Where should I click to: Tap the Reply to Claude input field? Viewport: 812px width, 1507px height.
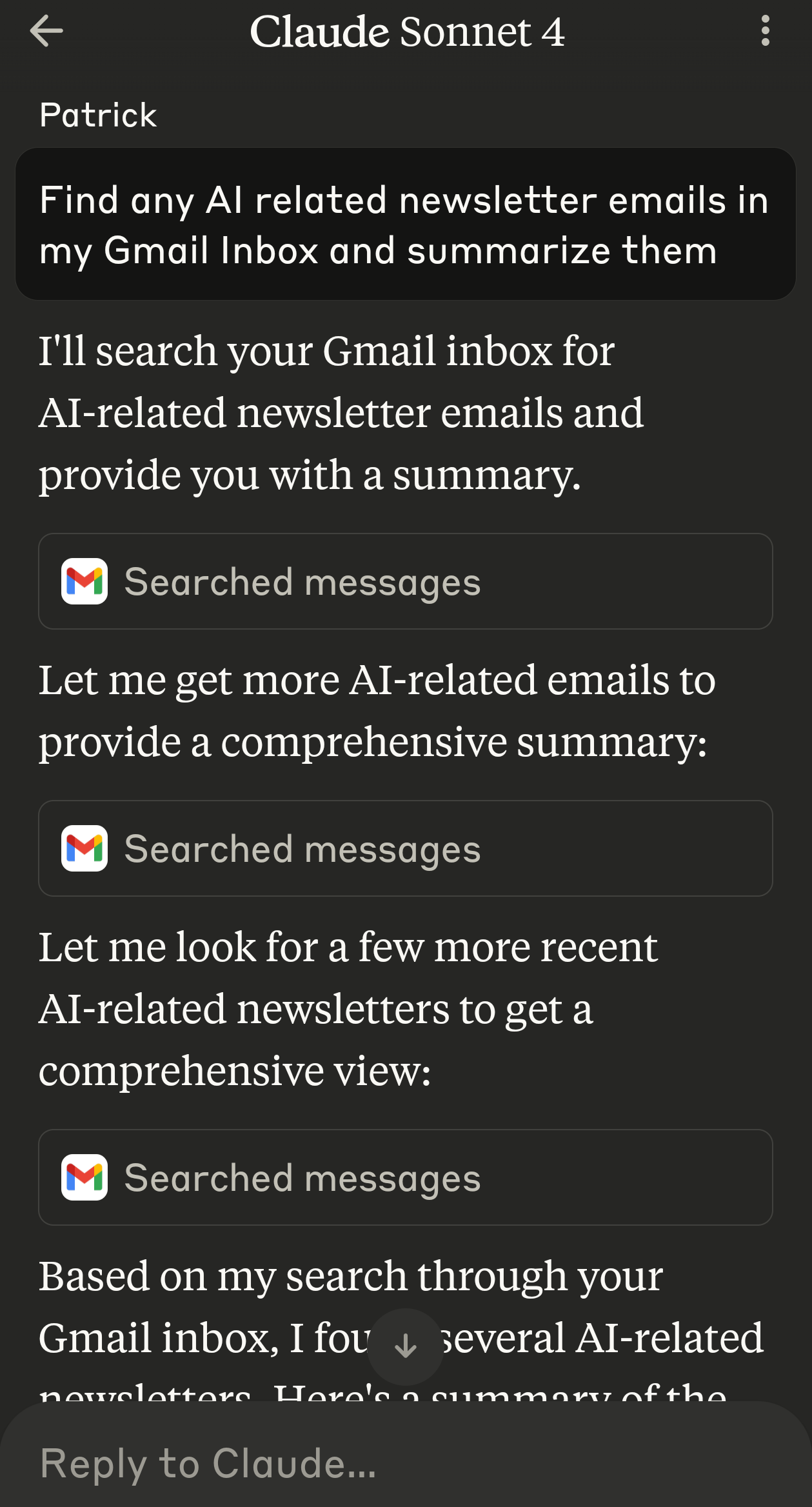[405, 1464]
